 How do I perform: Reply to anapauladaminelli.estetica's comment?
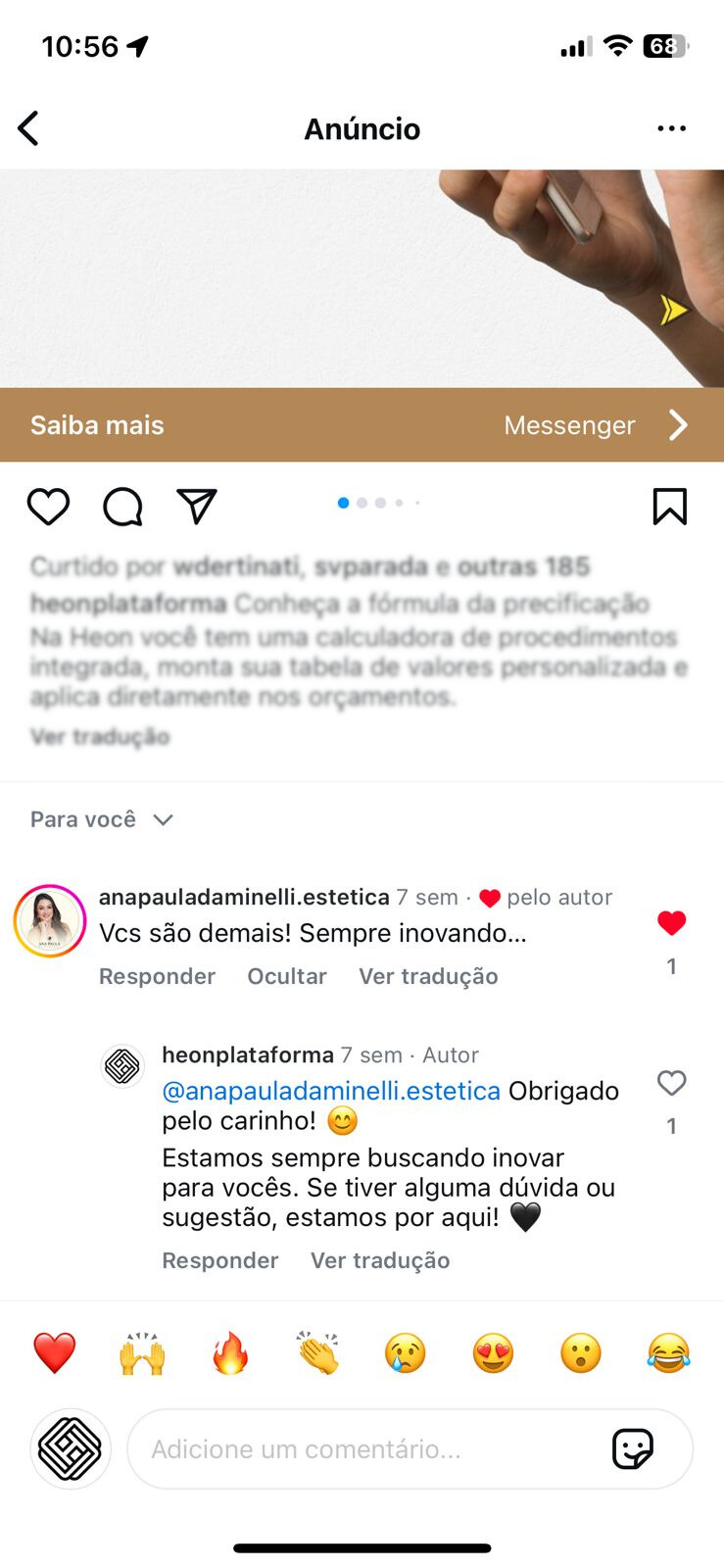[x=157, y=976]
